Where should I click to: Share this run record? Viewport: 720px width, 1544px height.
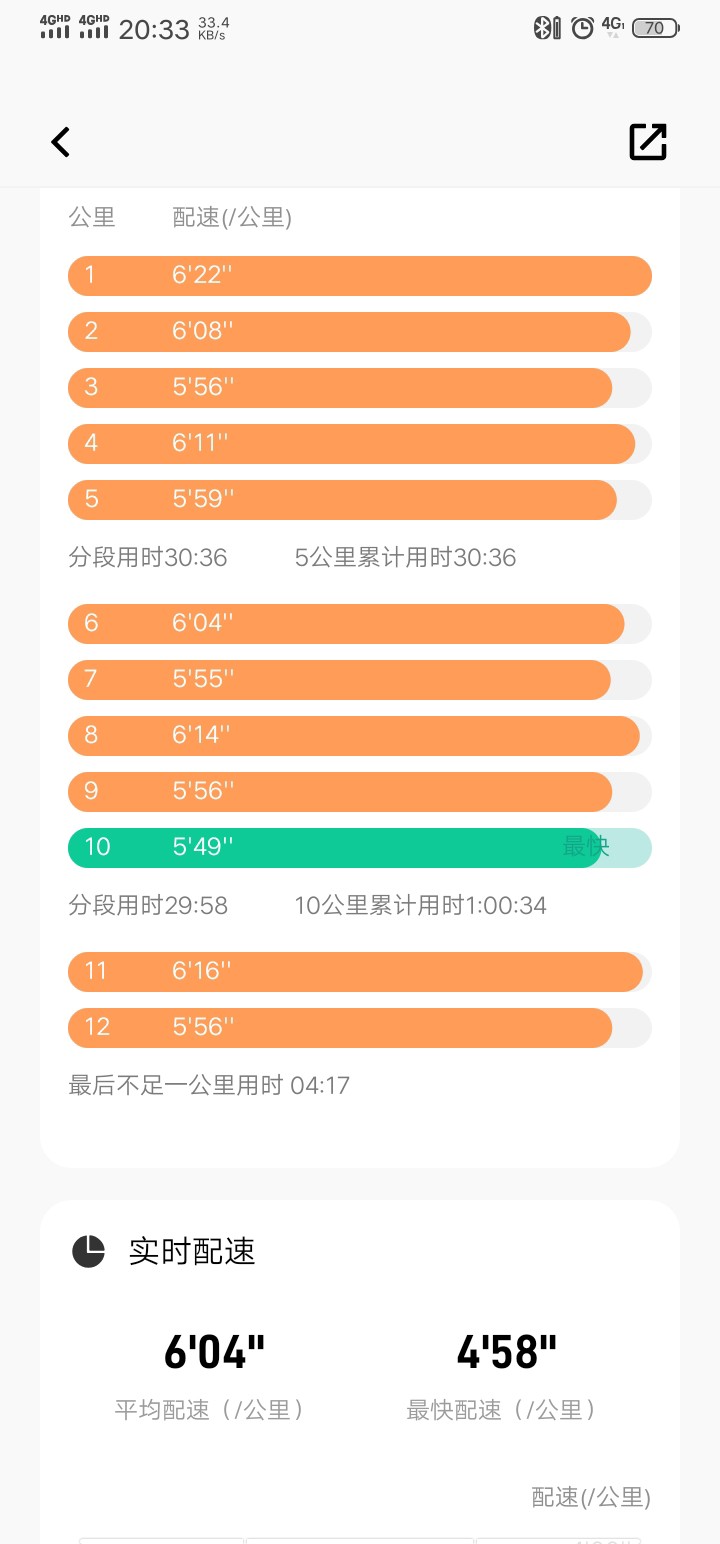coord(648,142)
